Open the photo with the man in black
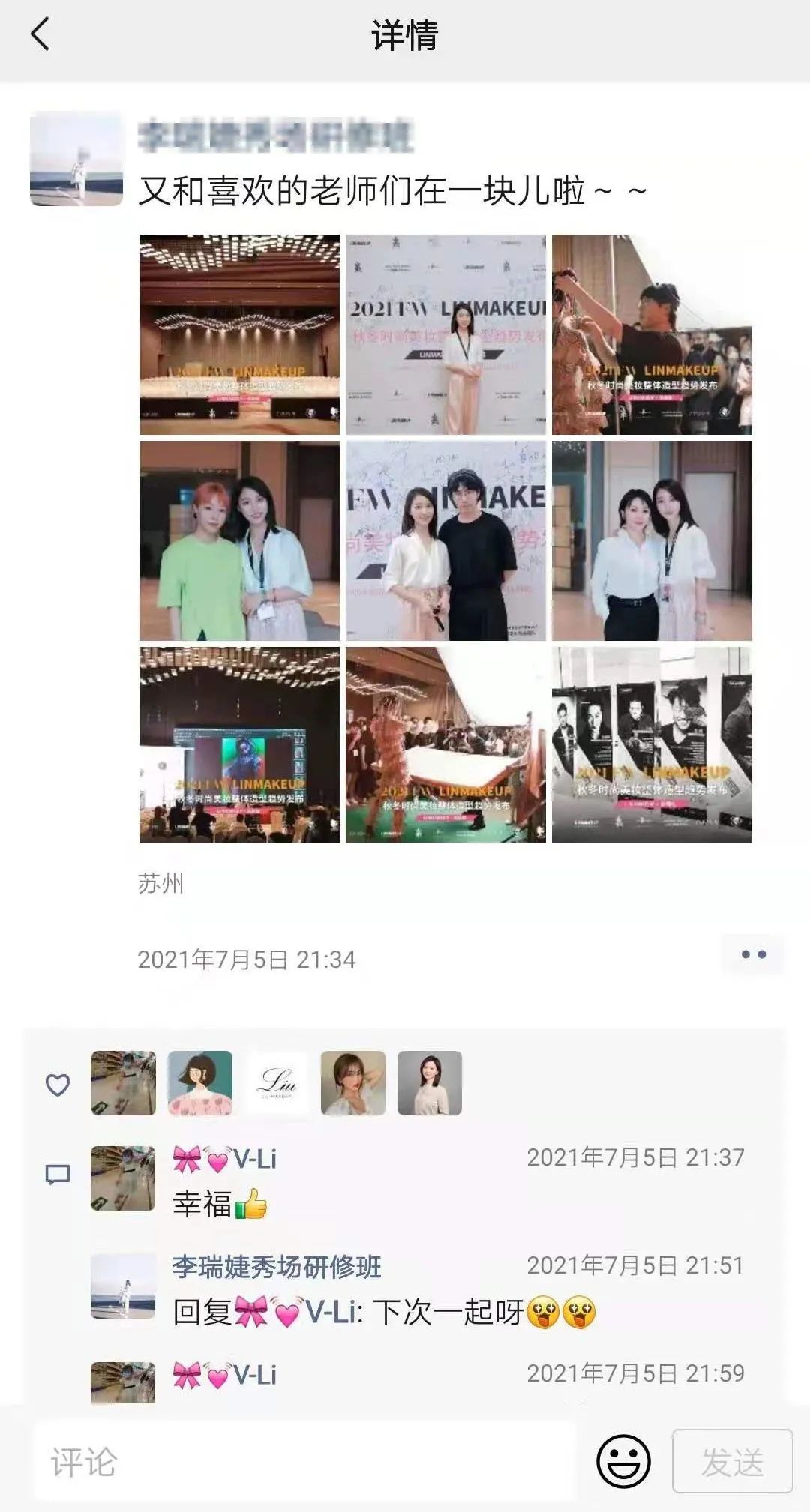The image size is (810, 1512). (x=445, y=540)
